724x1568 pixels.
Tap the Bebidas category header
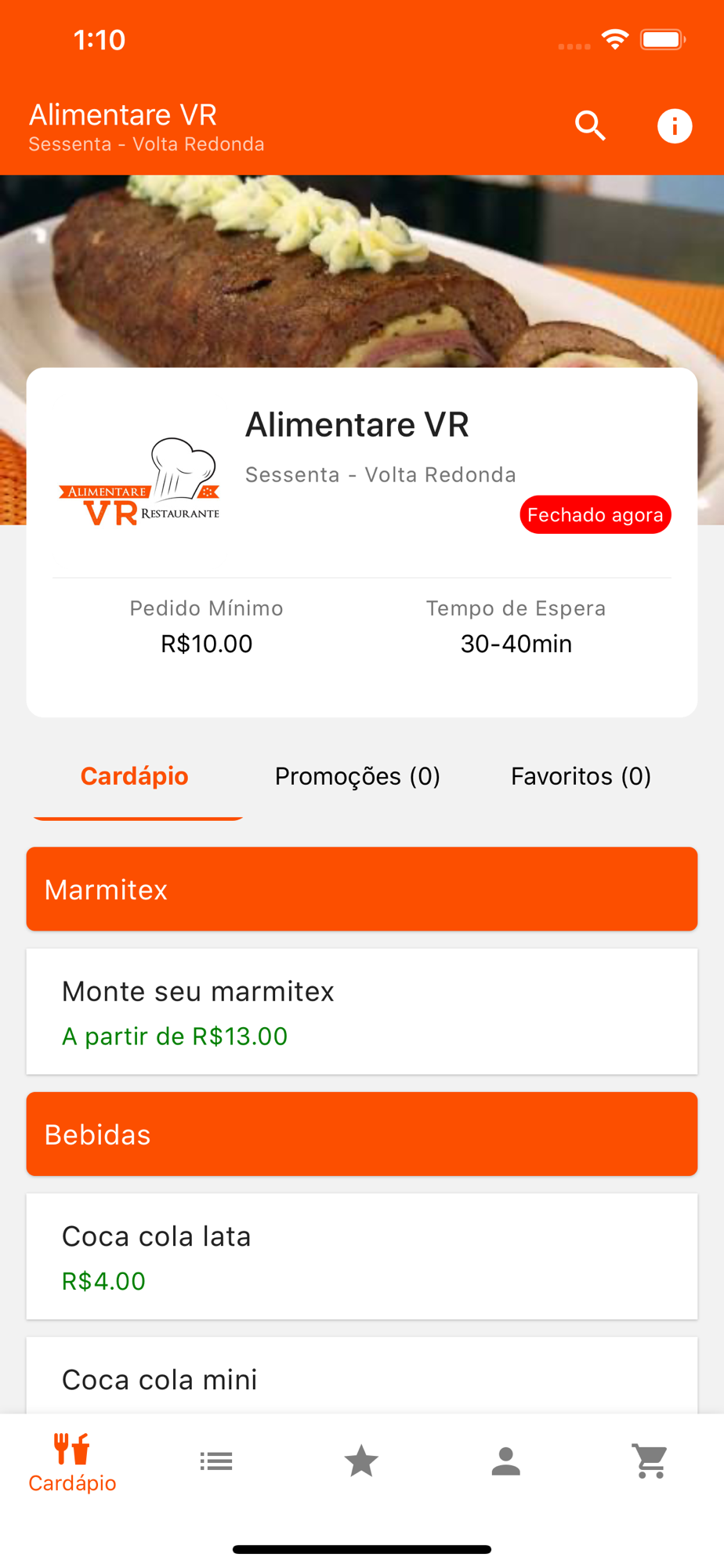tap(362, 1134)
